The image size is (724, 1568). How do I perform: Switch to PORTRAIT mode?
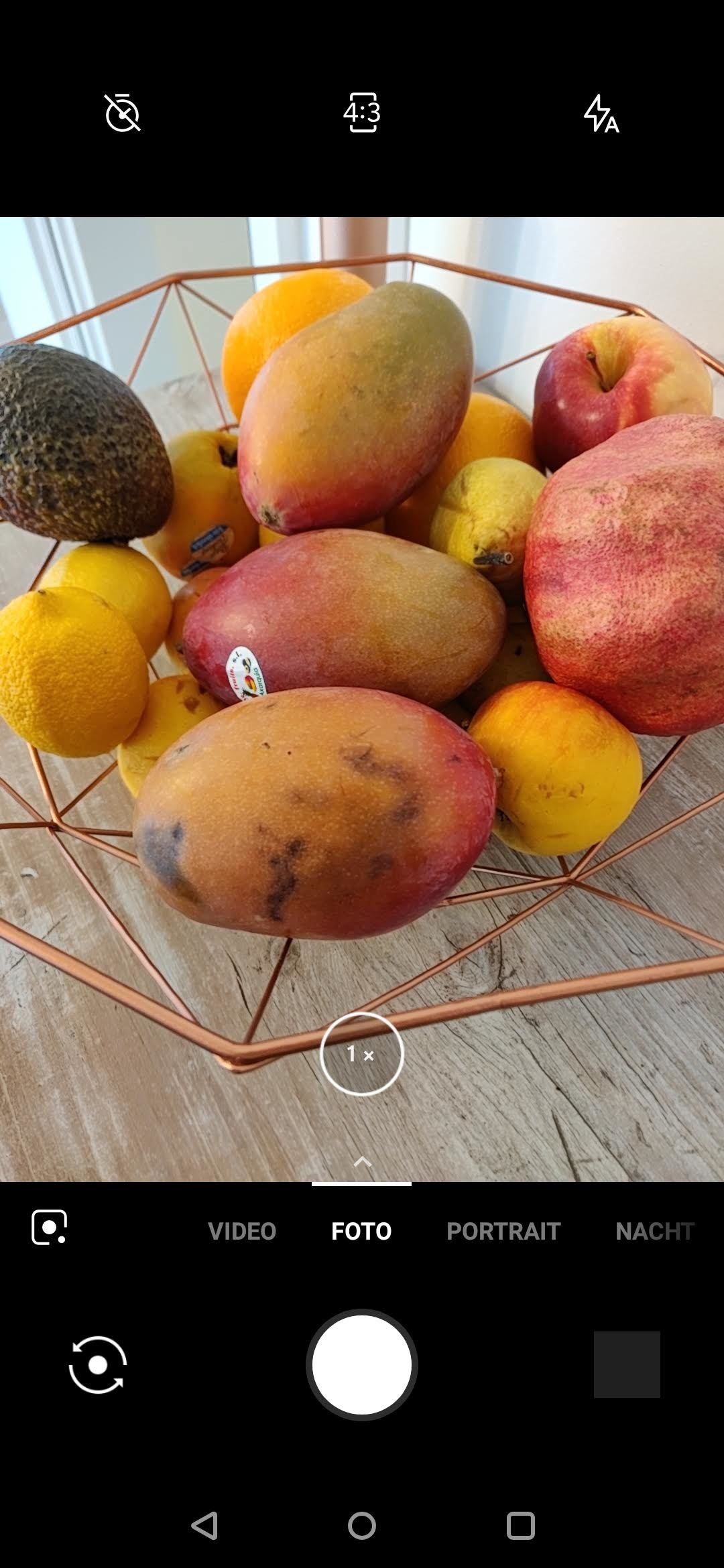point(503,1231)
